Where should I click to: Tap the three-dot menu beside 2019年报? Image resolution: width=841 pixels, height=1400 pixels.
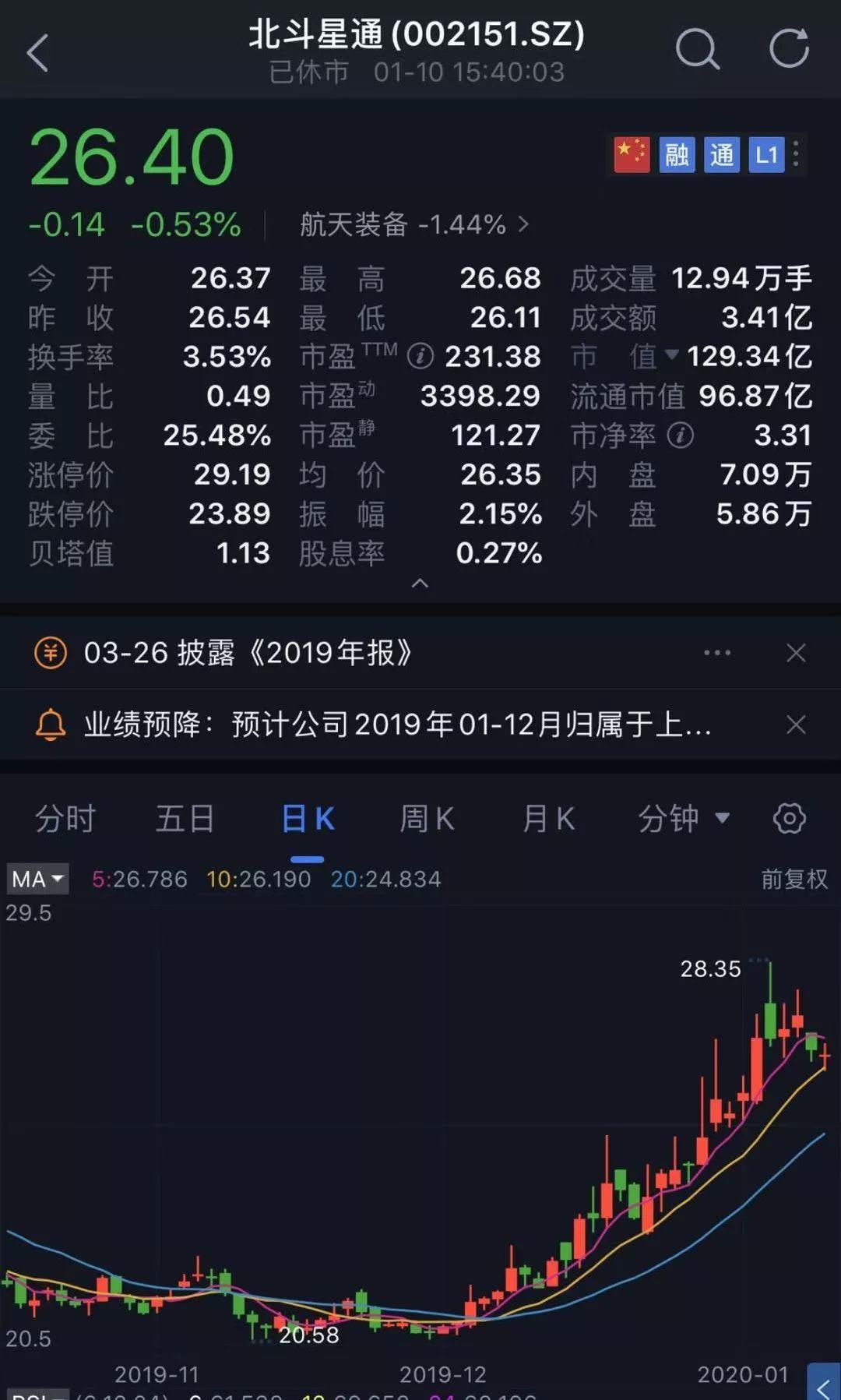click(717, 653)
